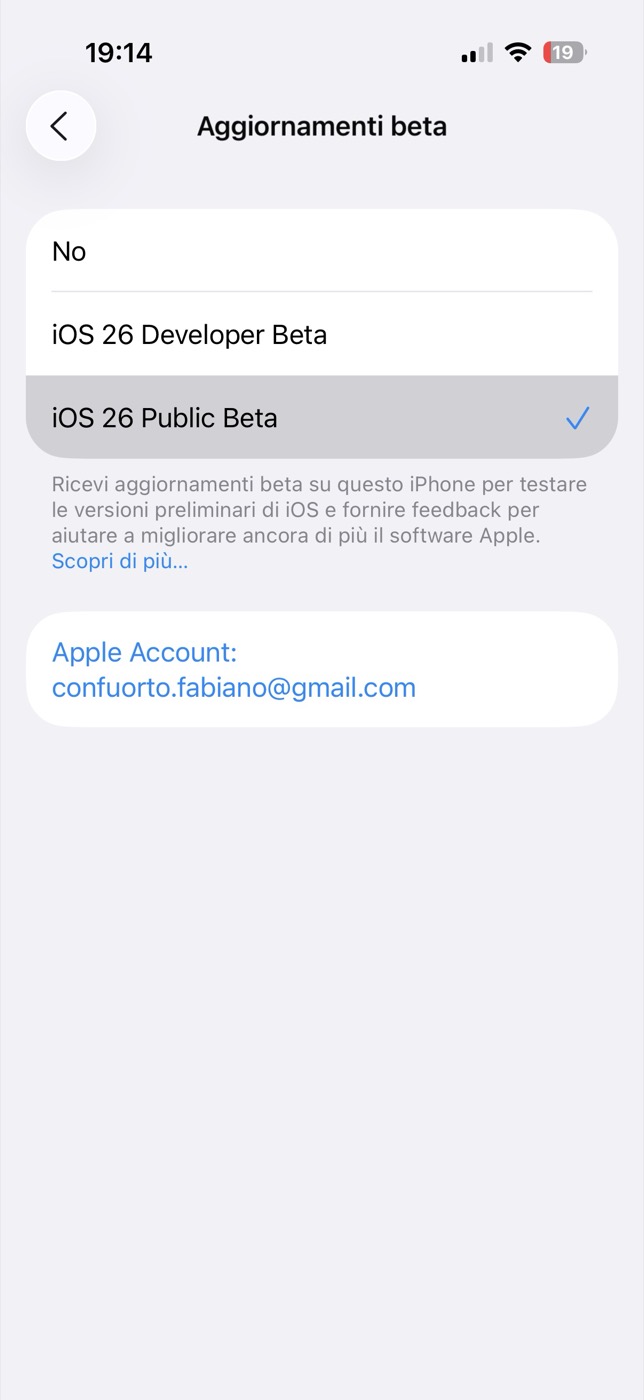Open the Scopri di più link
644x1400 pixels.
coord(120,561)
